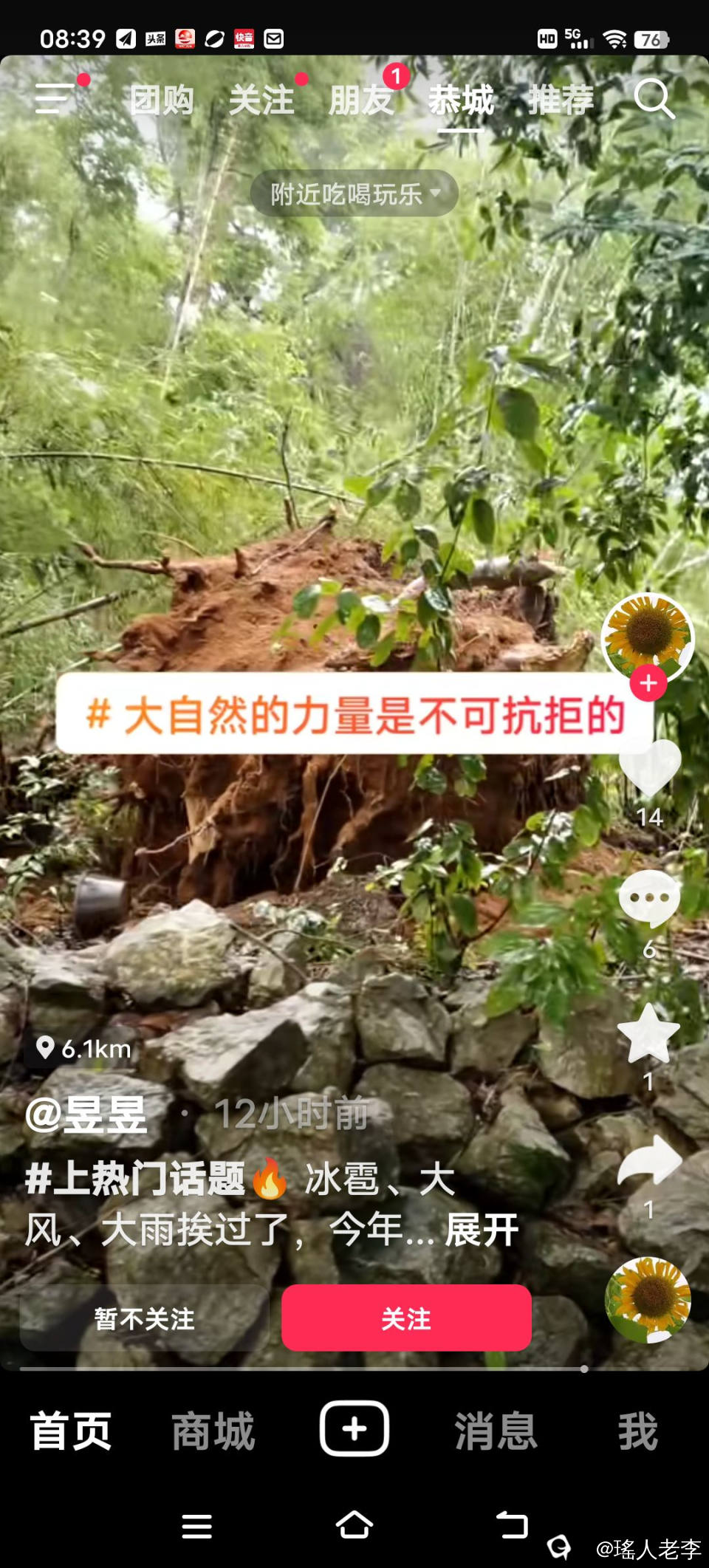Share this video using the arrow icon
This screenshot has width=709, height=1568.
[648, 1161]
